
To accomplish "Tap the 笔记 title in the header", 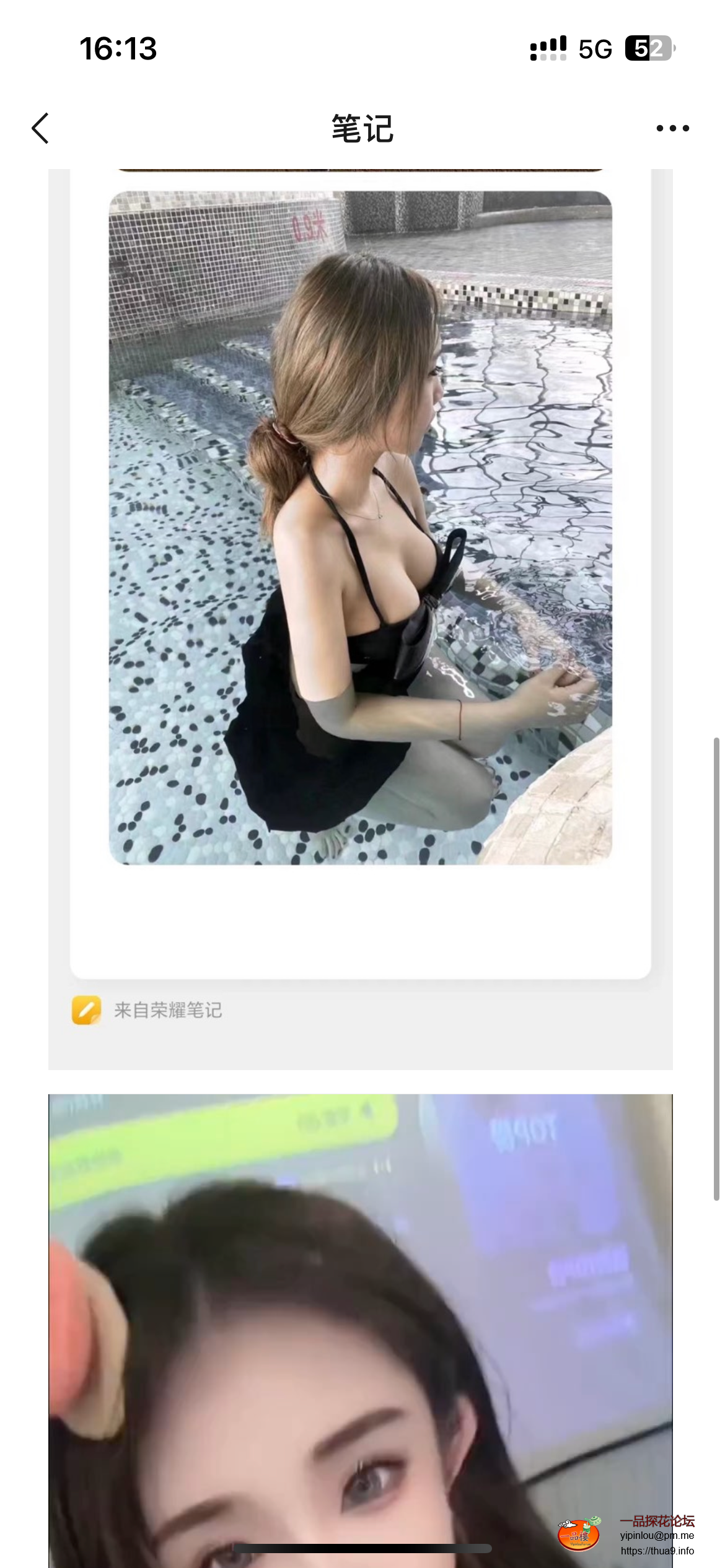I will click(x=362, y=128).
